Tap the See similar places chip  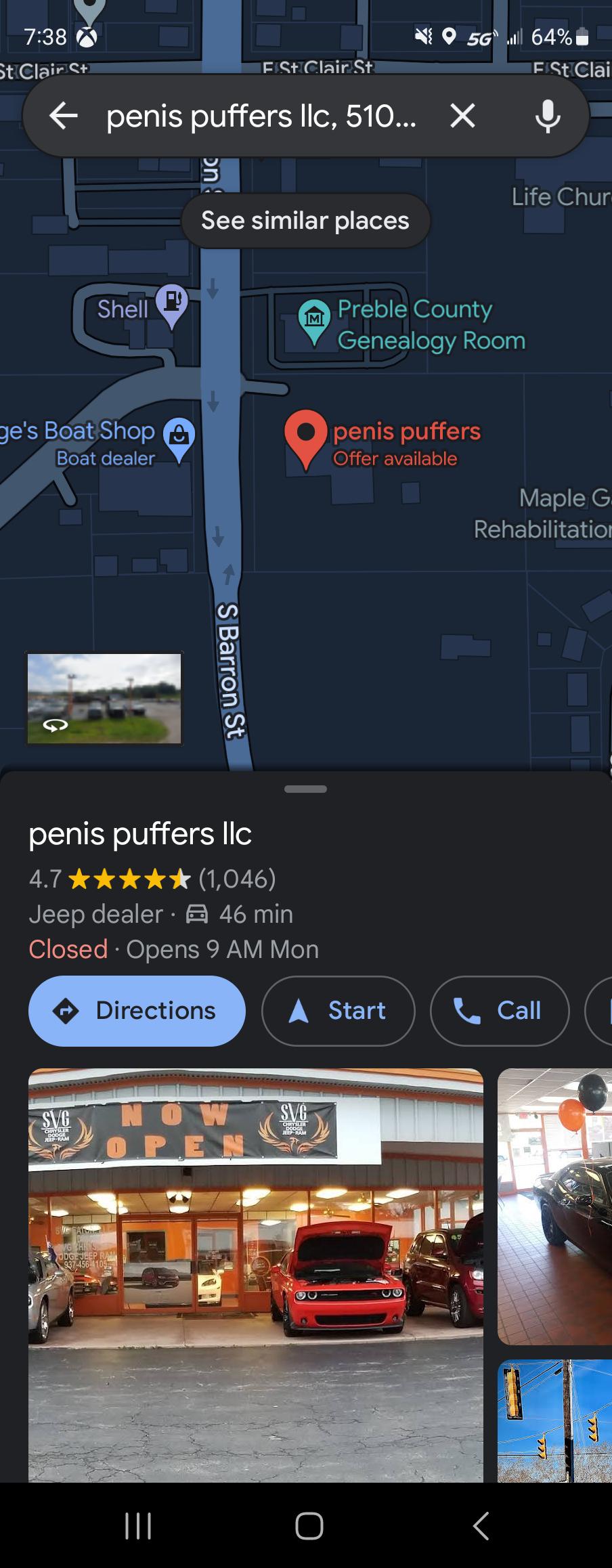[305, 221]
